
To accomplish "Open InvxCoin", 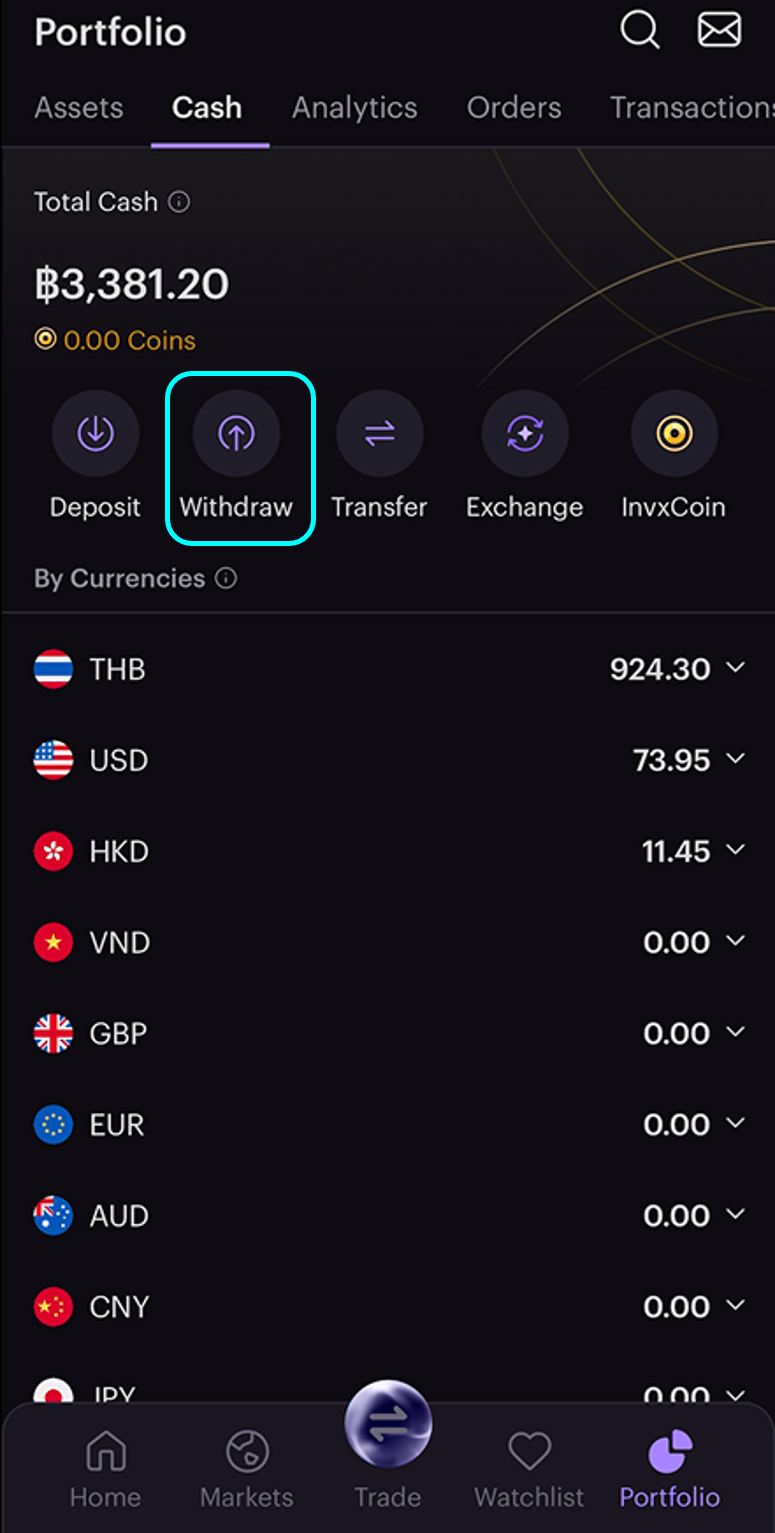I will (673, 456).
